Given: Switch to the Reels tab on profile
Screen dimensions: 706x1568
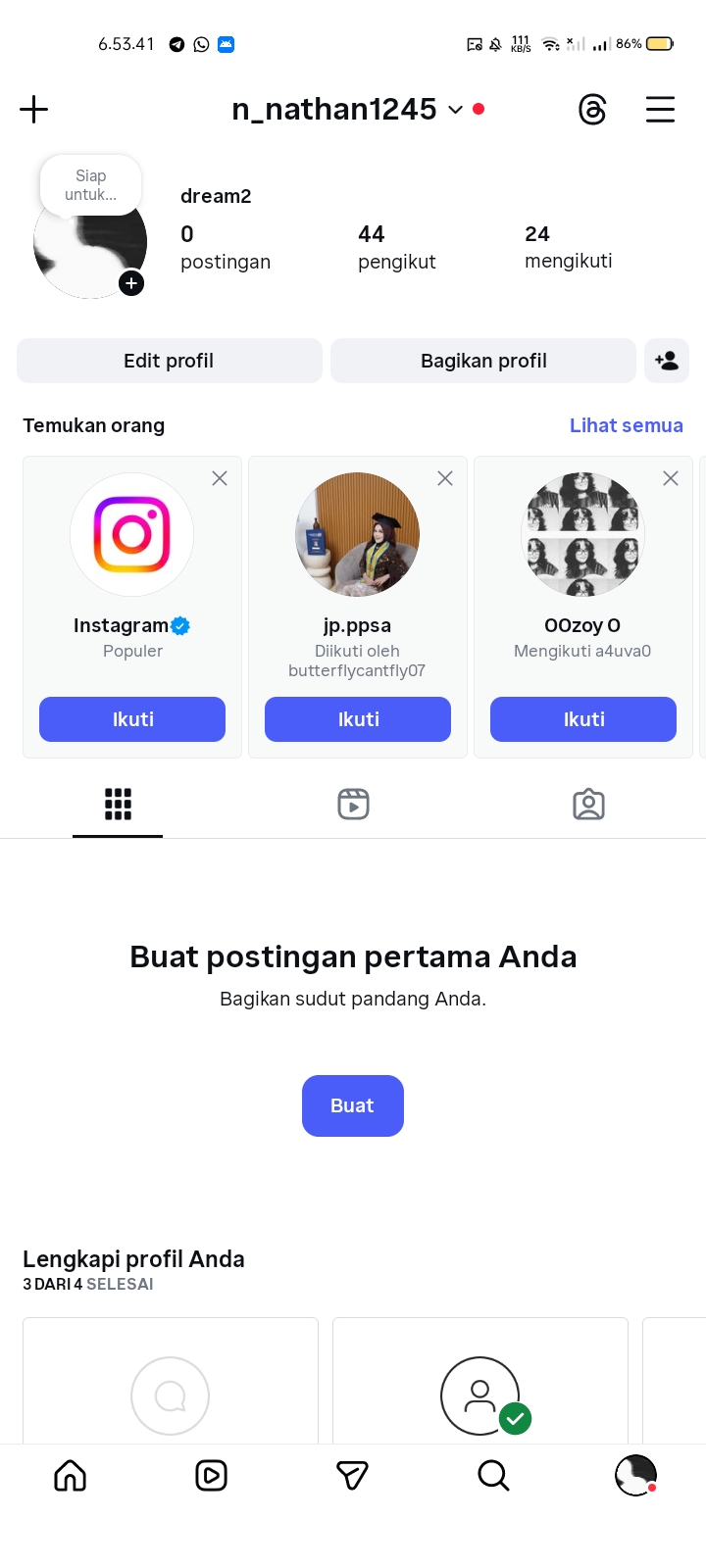Looking at the screenshot, I should [x=353, y=805].
